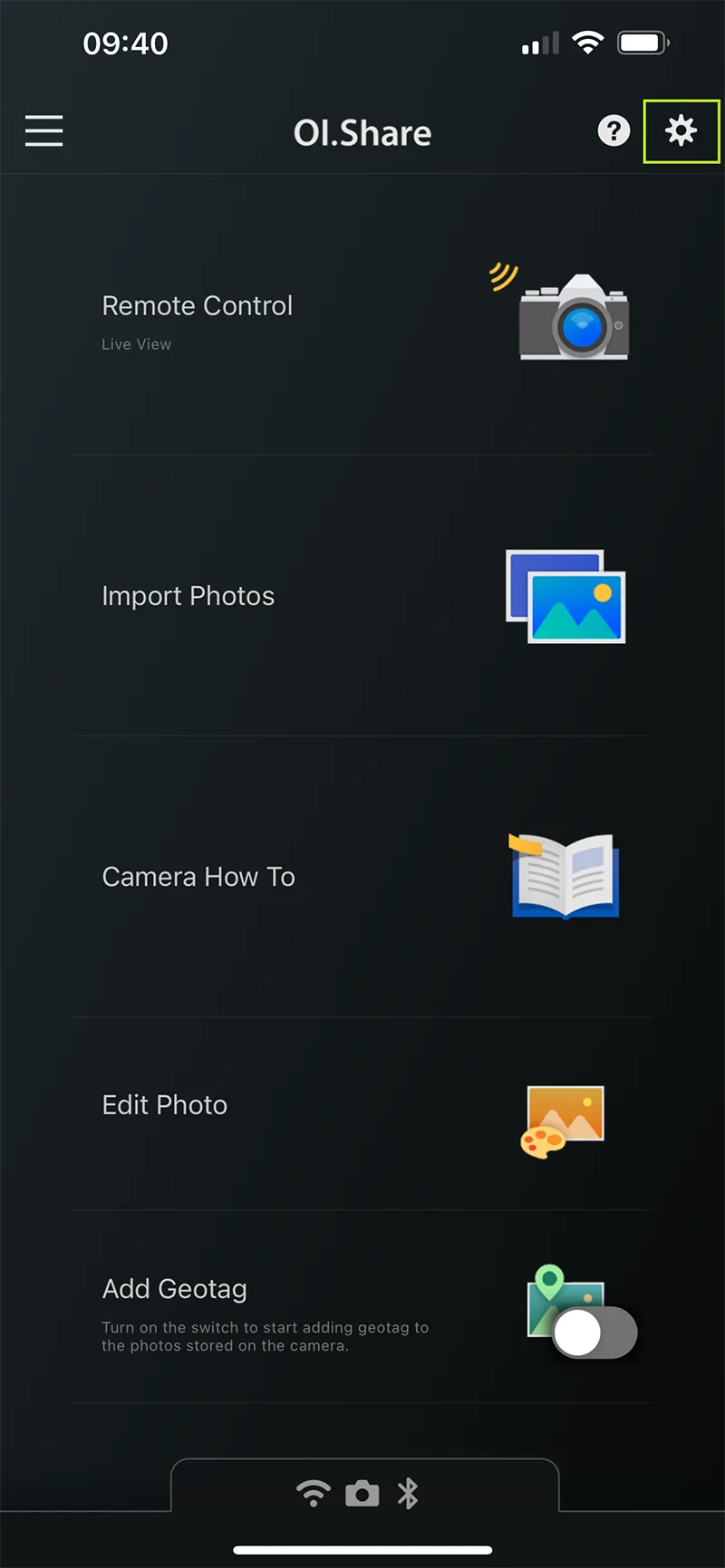Start Remote Control live view

[x=362, y=317]
